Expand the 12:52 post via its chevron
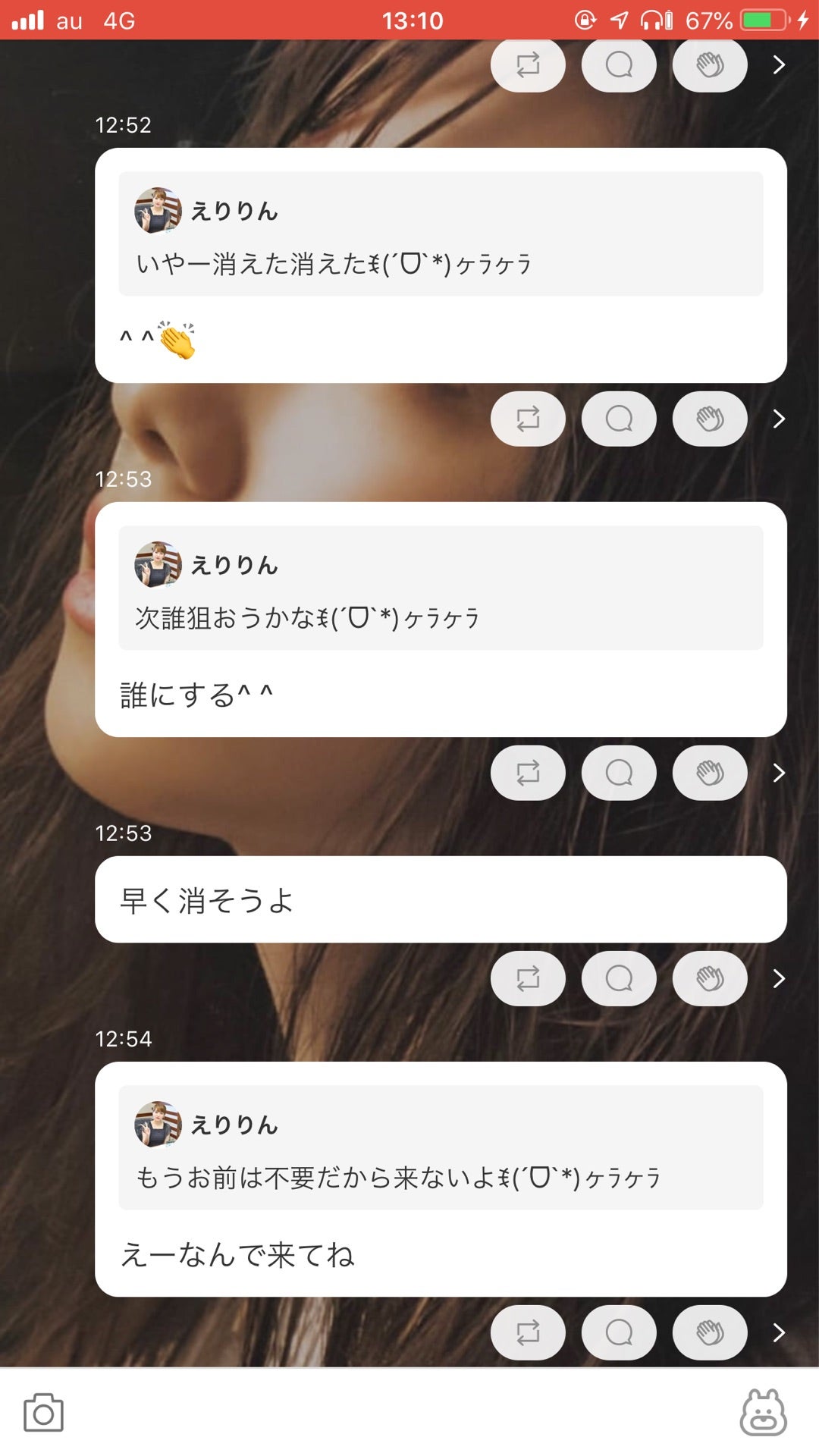This screenshot has width=819, height=1456. 779,419
